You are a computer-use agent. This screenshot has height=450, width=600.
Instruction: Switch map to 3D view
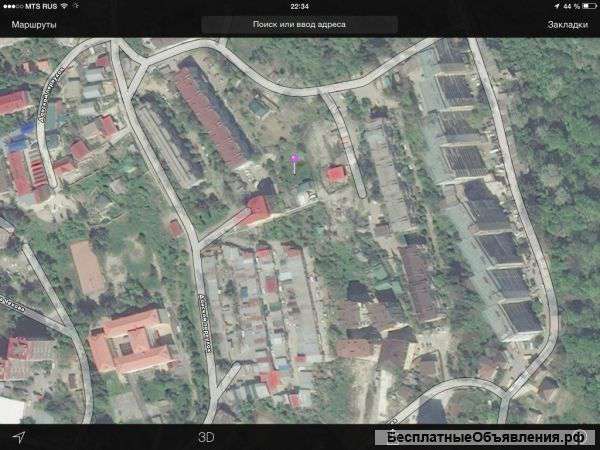point(206,437)
